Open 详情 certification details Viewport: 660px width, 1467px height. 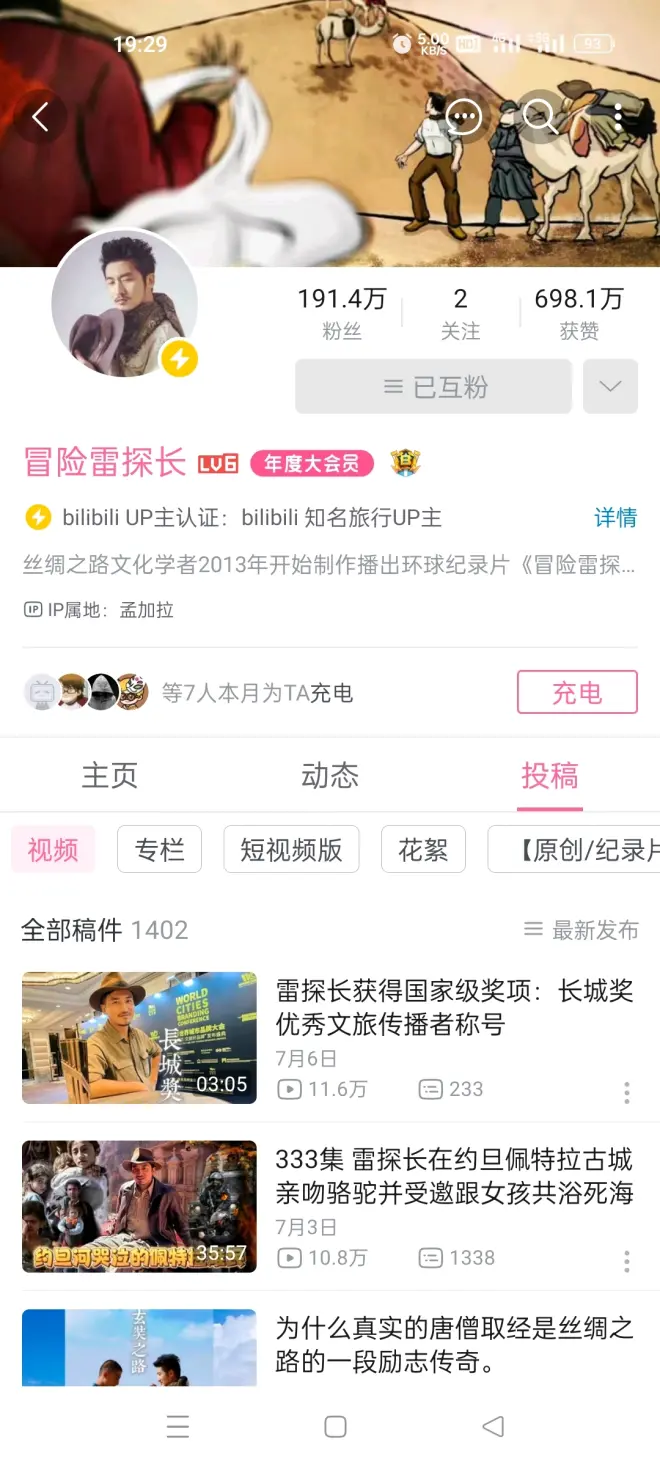click(615, 517)
